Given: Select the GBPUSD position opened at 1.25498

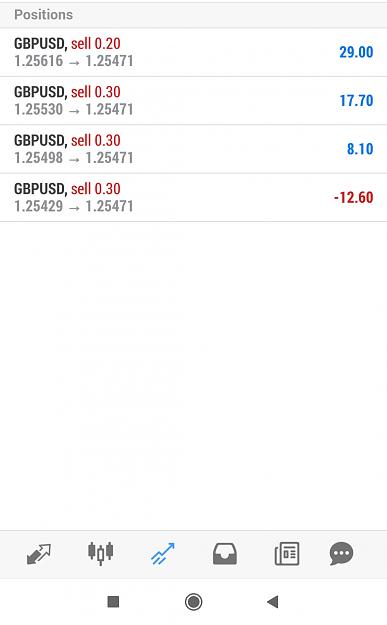Looking at the screenshot, I should (193, 149).
